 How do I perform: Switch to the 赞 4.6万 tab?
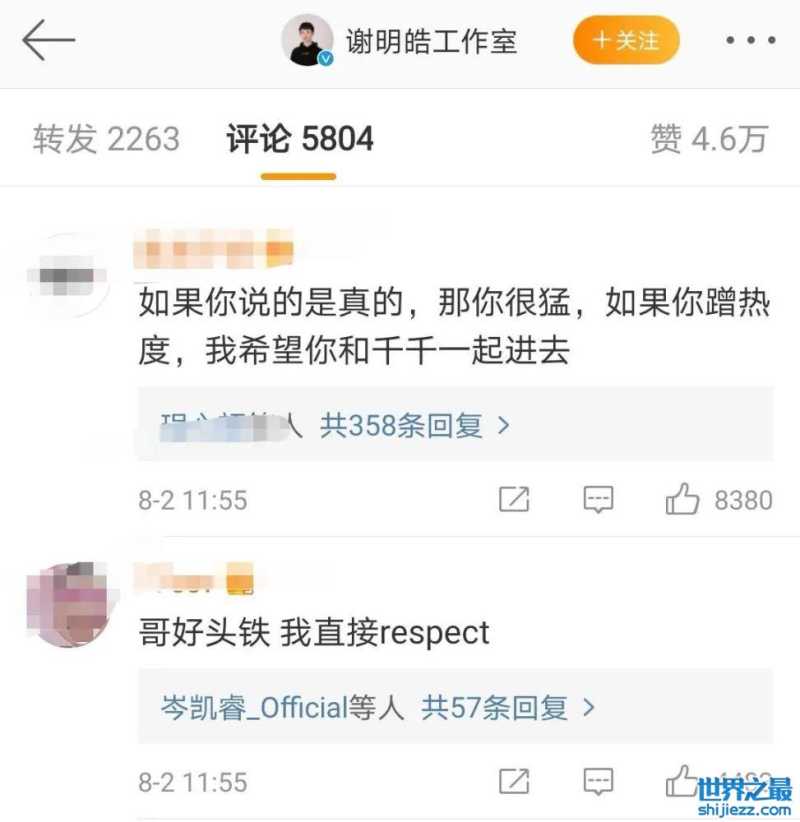709,139
